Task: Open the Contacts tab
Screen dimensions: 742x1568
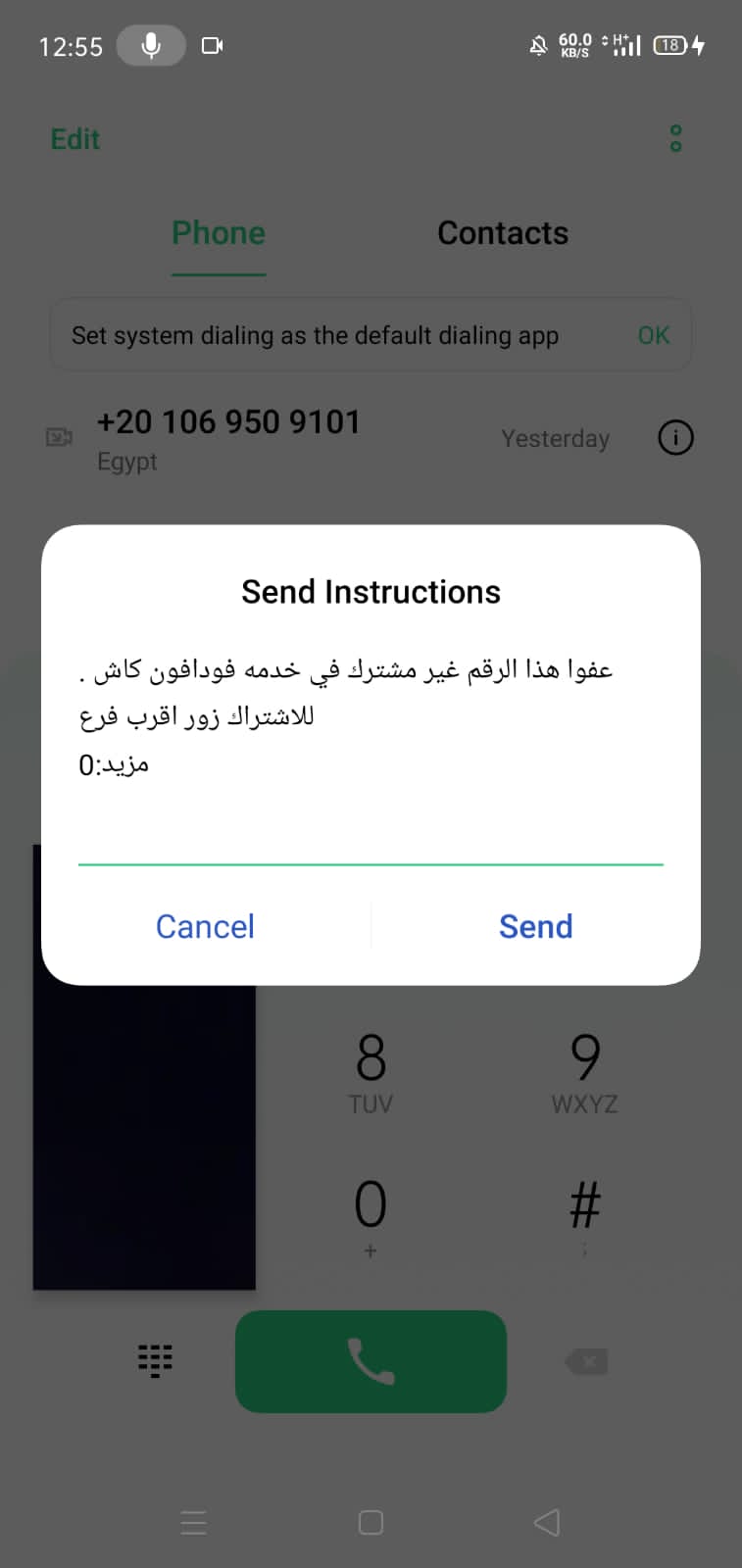Action: click(x=503, y=233)
